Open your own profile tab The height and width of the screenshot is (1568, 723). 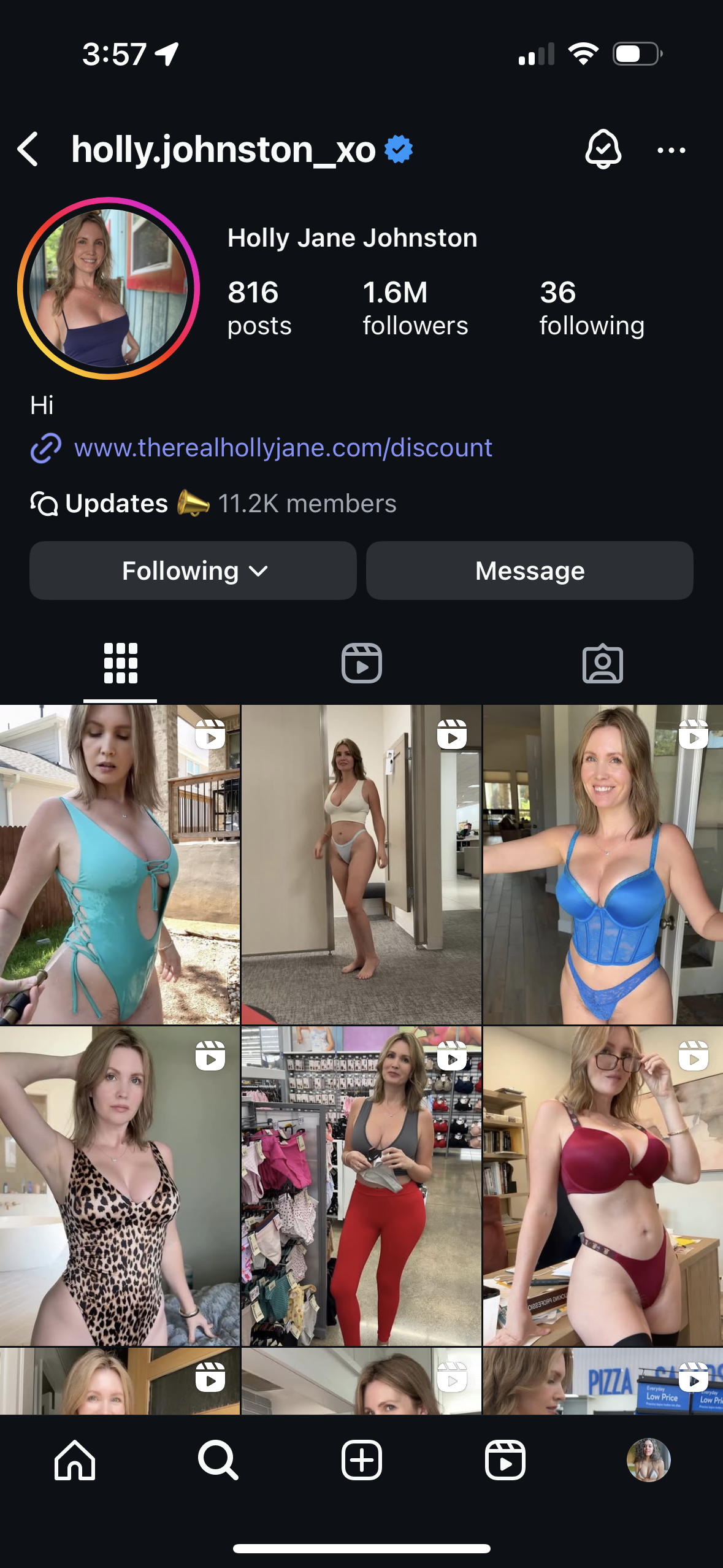coord(648,1460)
